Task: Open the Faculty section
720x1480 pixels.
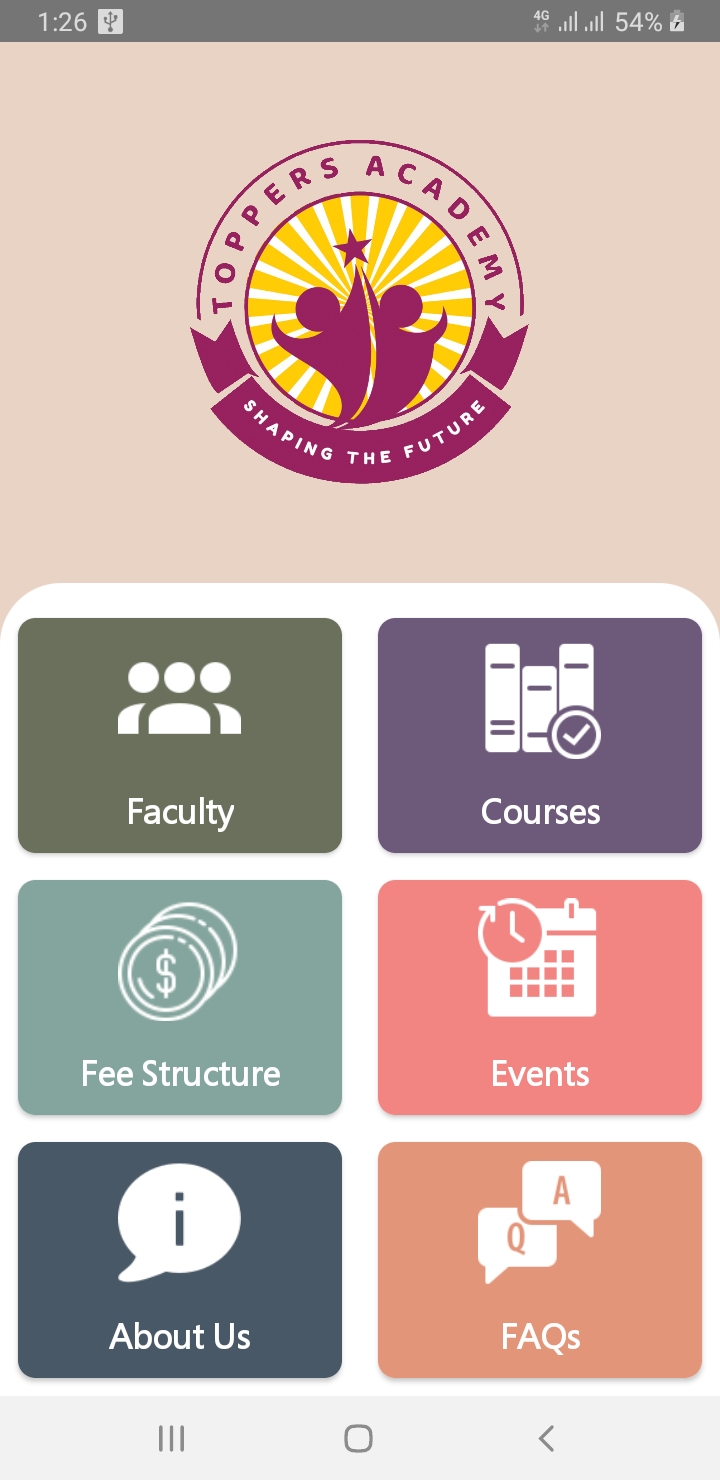Action: coord(179,735)
